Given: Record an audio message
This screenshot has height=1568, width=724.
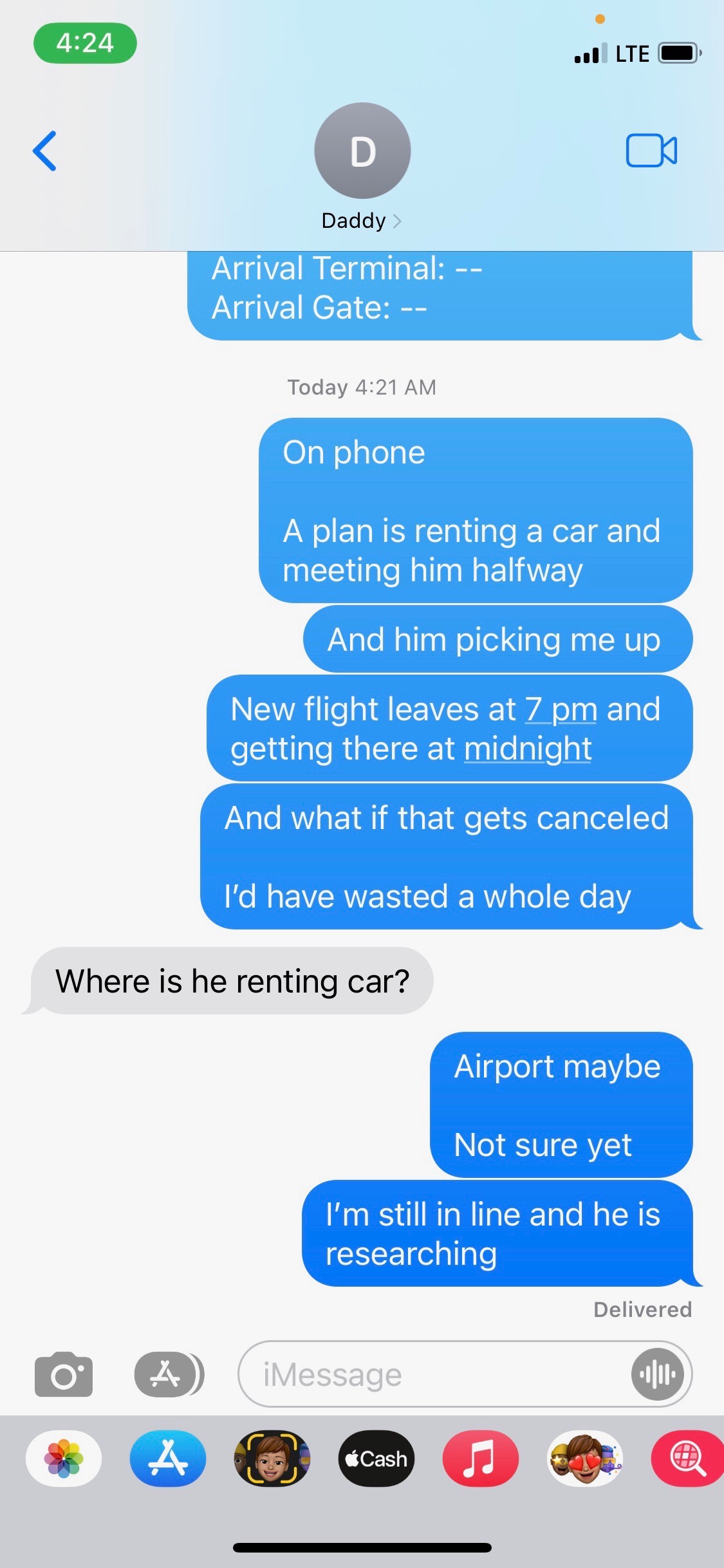Looking at the screenshot, I should tap(657, 1374).
